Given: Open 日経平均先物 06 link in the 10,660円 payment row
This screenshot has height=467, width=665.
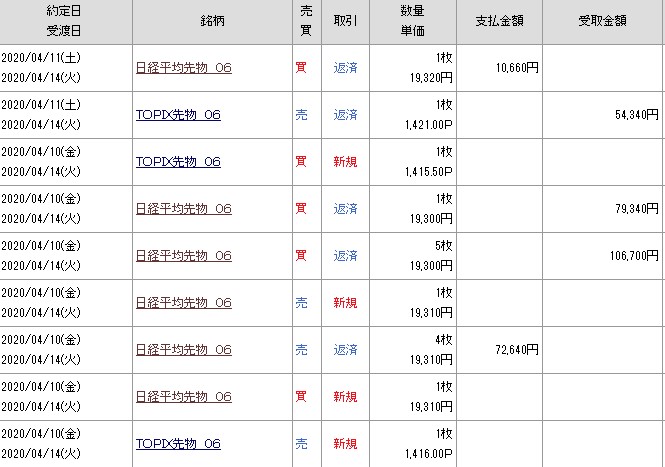Looking at the screenshot, I should [183, 68].
